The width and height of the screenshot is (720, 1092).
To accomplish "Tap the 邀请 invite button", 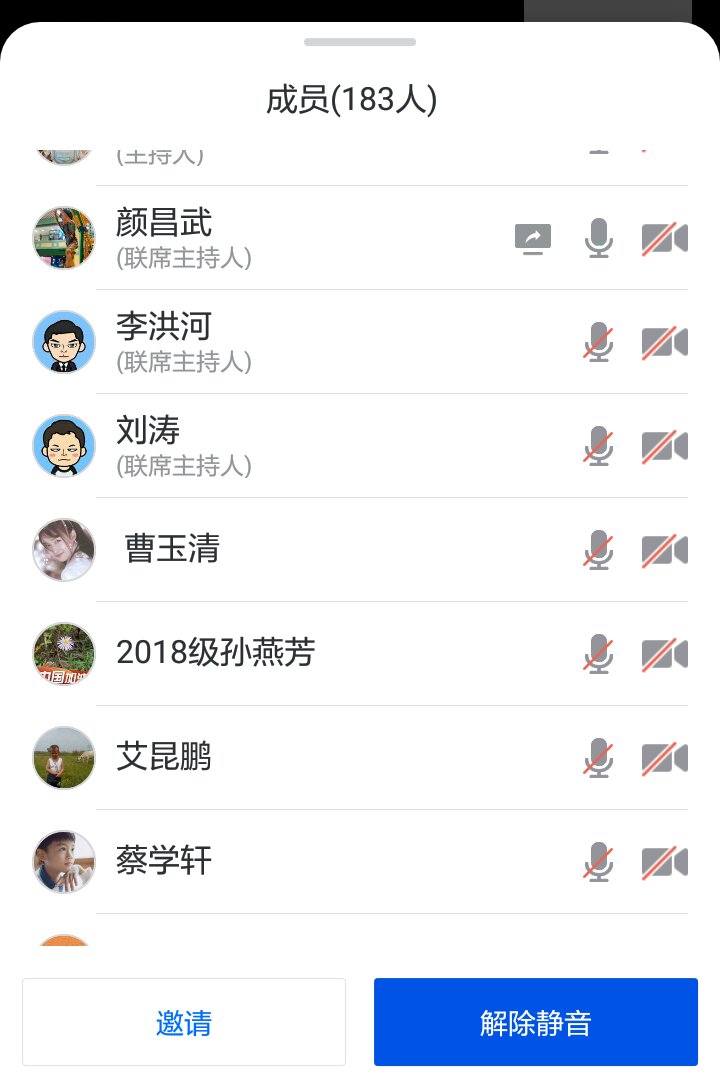I will click(184, 1022).
